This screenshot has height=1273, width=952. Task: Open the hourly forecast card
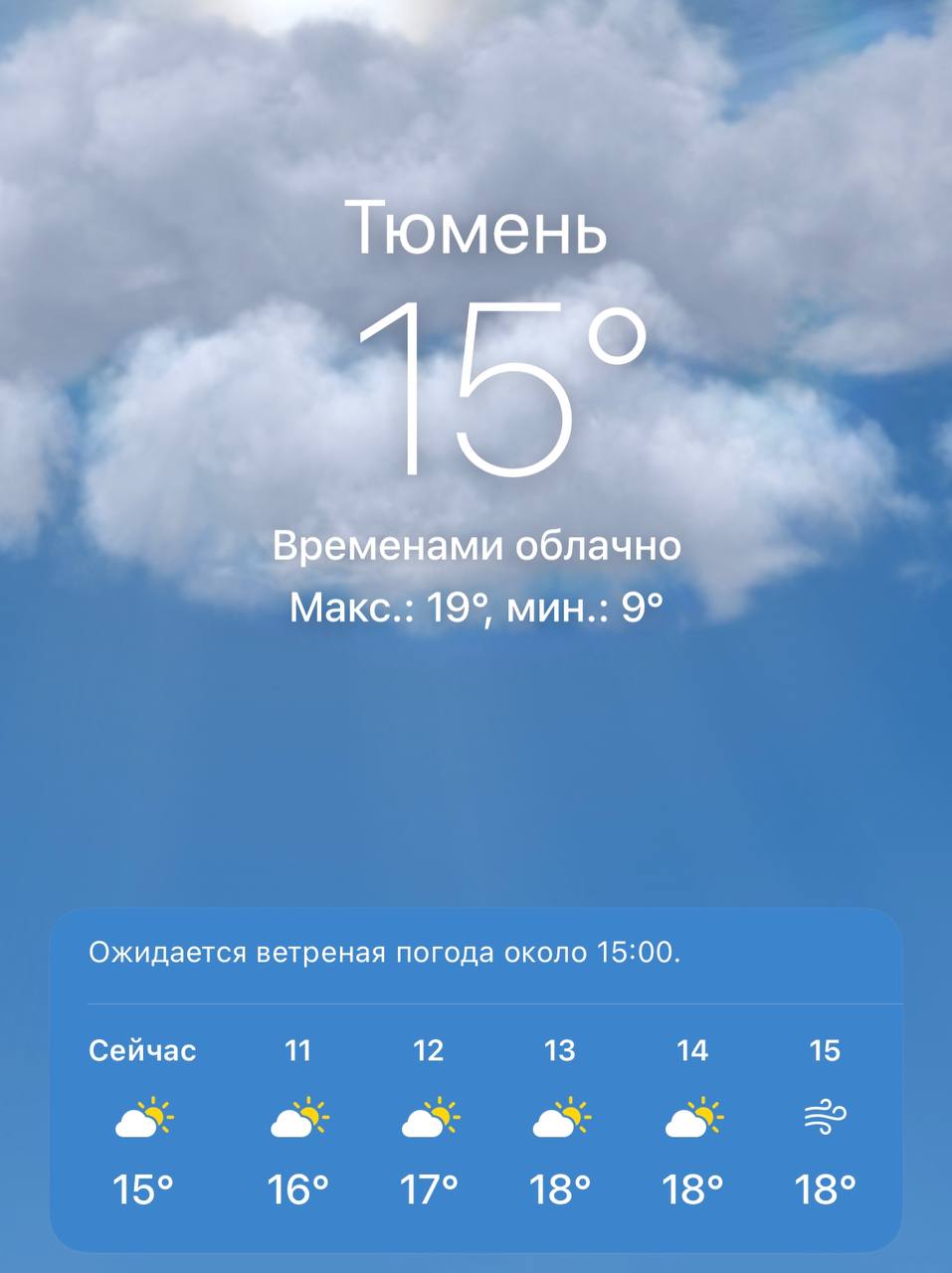tap(476, 1079)
